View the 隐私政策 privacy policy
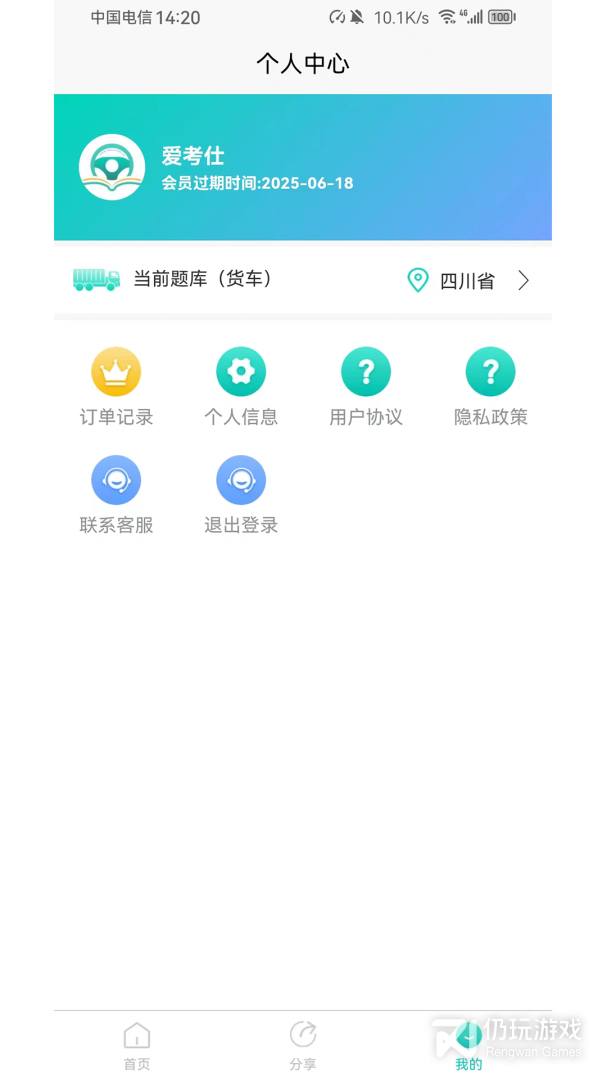The height and width of the screenshot is (1080, 607). pos(491,387)
